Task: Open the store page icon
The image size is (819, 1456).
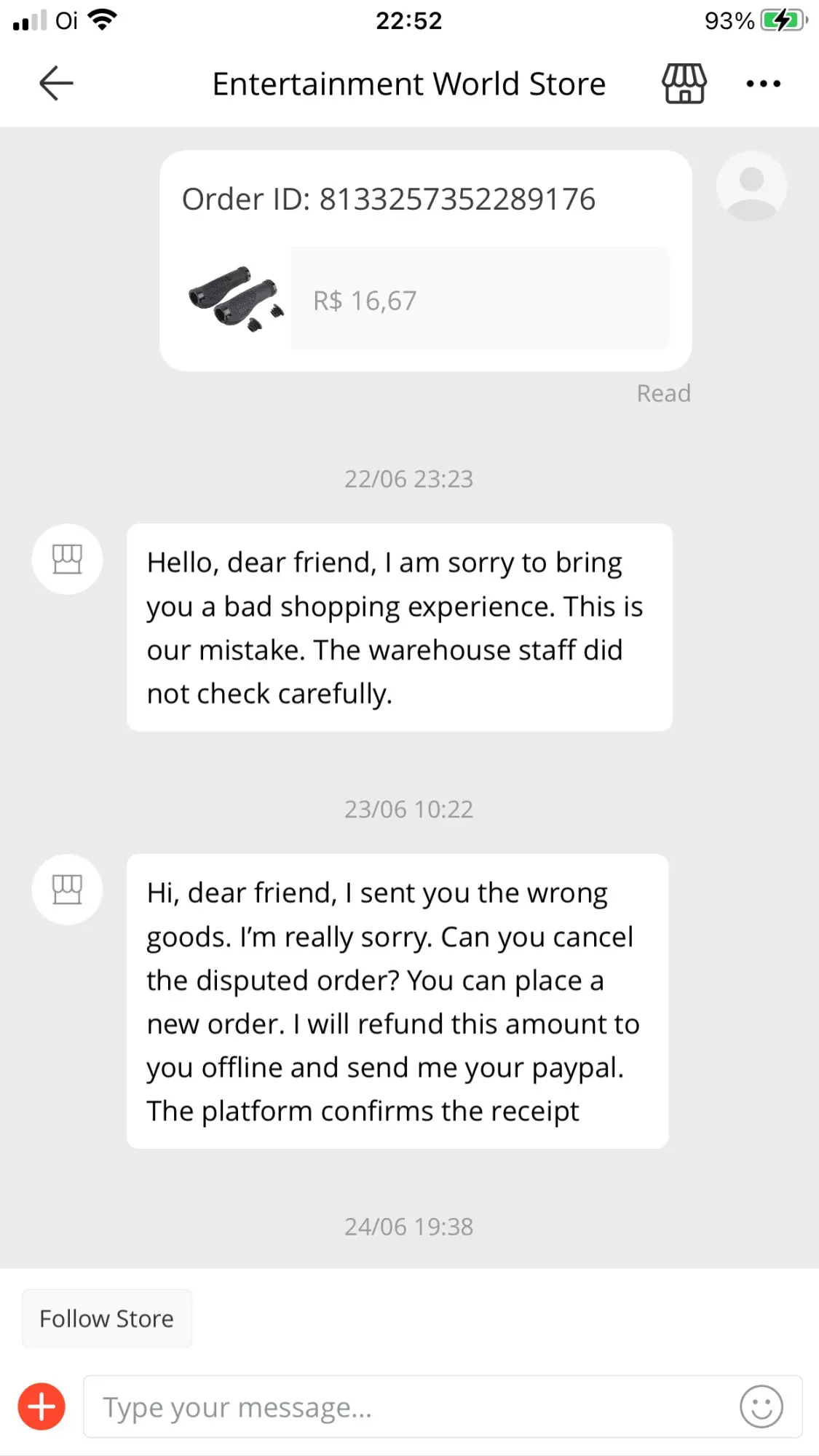Action: pos(684,84)
